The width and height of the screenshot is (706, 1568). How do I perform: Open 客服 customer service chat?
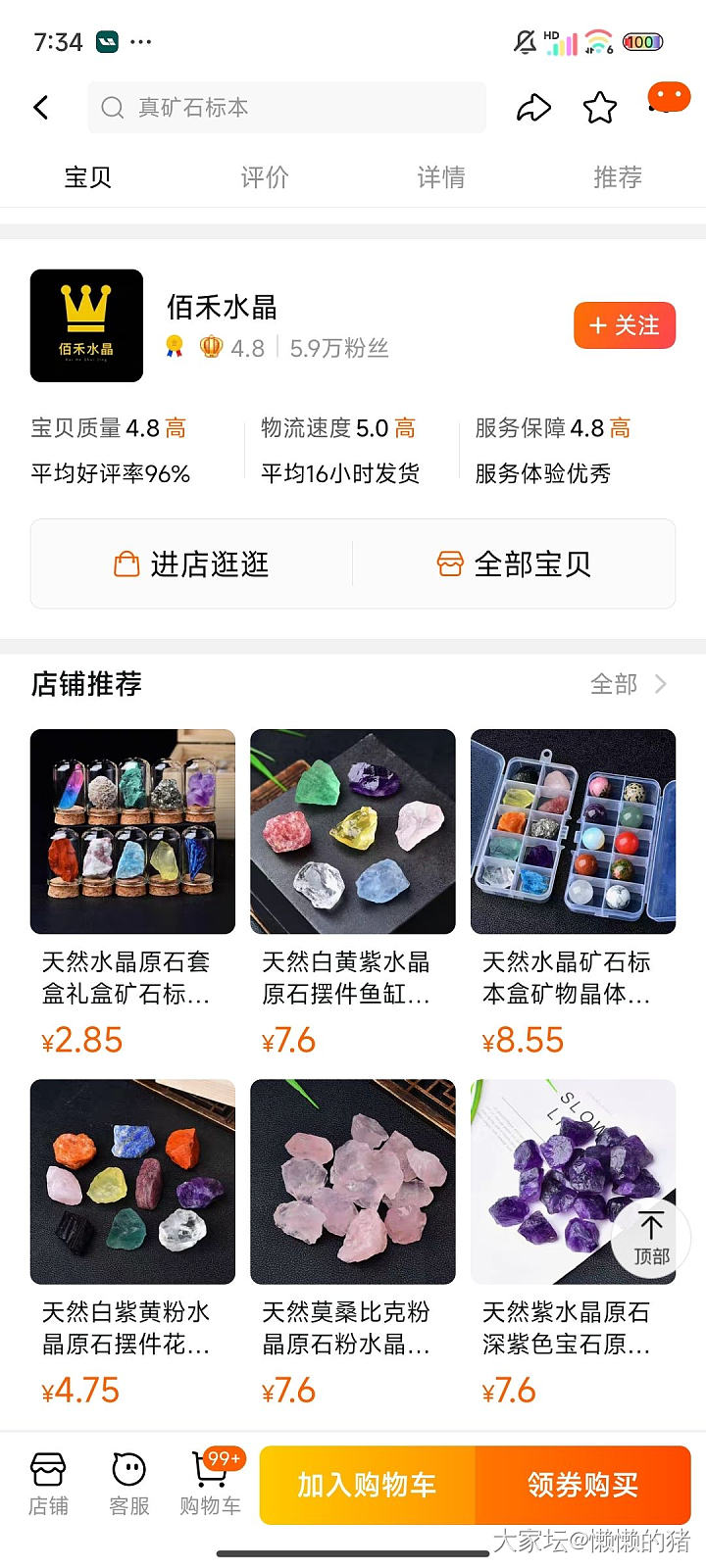[129, 1484]
